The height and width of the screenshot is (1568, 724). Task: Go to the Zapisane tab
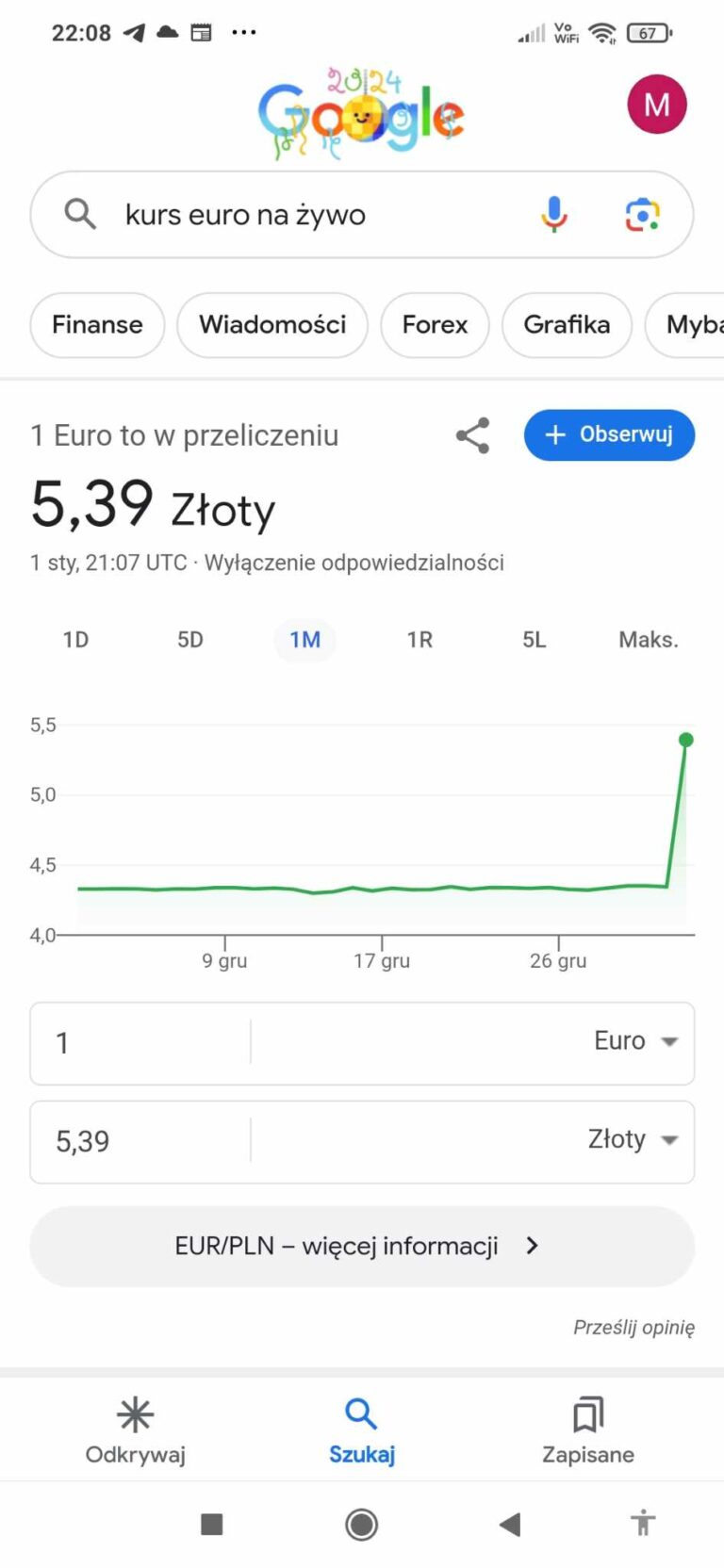(x=587, y=1430)
